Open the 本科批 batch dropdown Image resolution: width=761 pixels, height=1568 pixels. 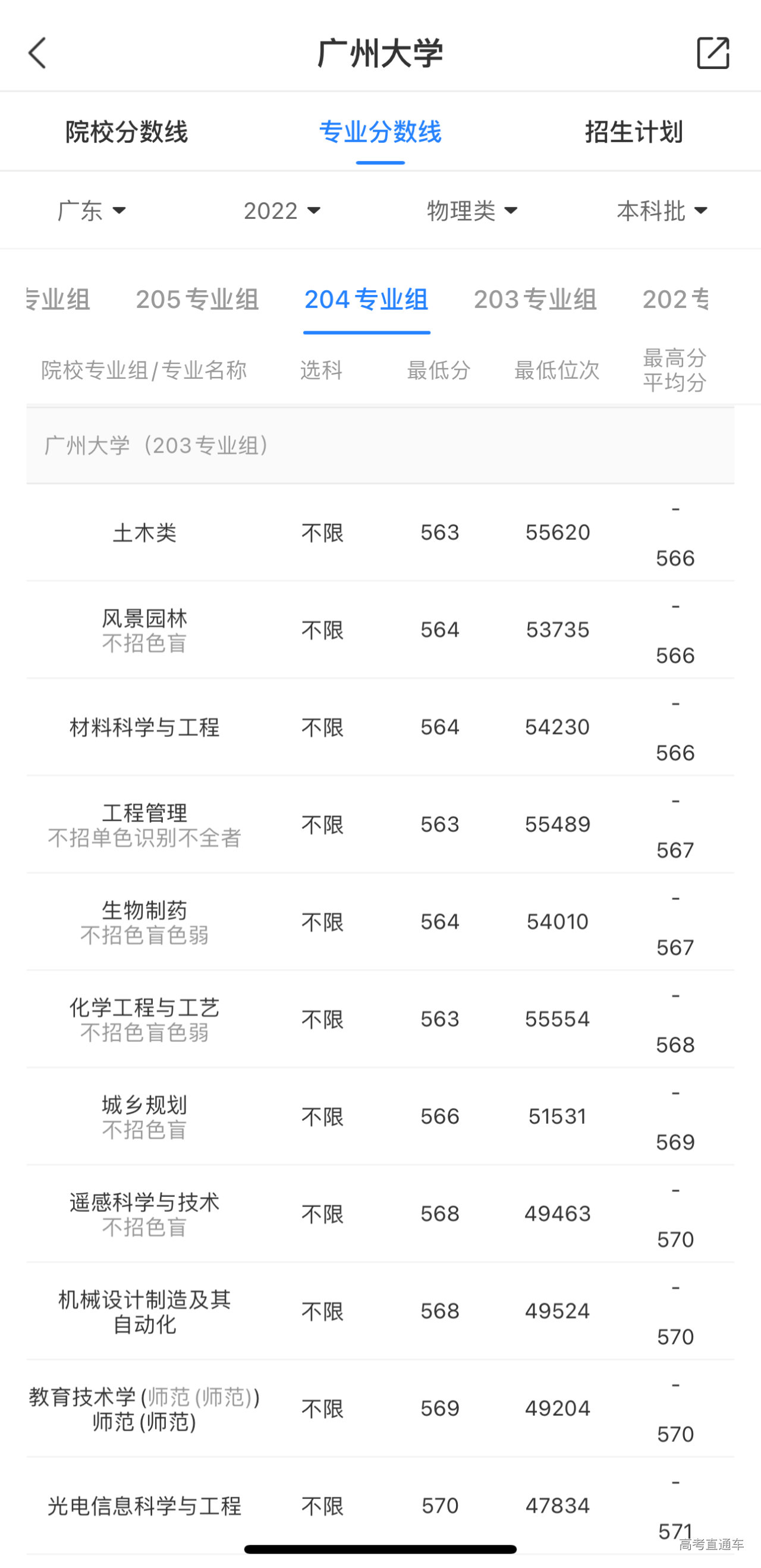pos(661,210)
